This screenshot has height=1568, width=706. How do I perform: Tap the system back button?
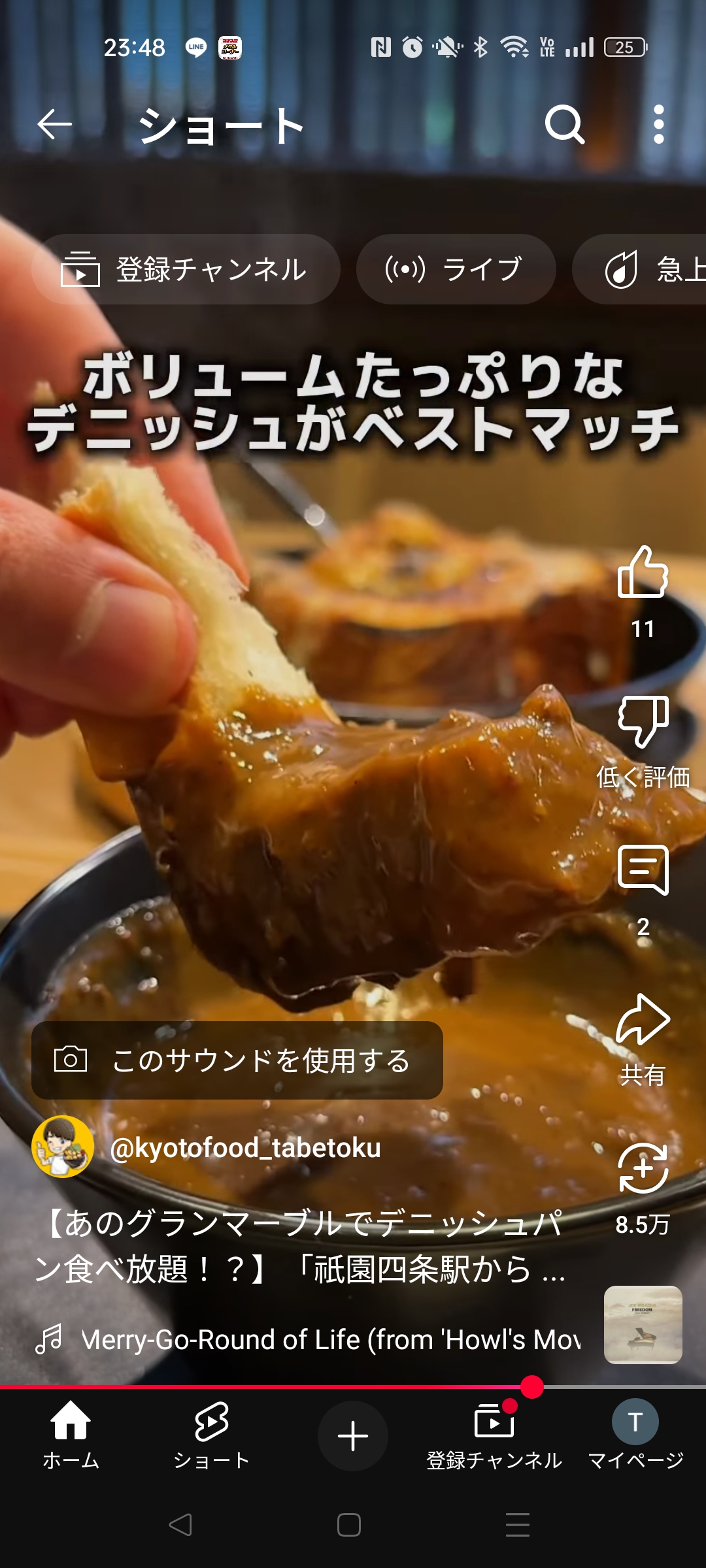(x=180, y=1525)
